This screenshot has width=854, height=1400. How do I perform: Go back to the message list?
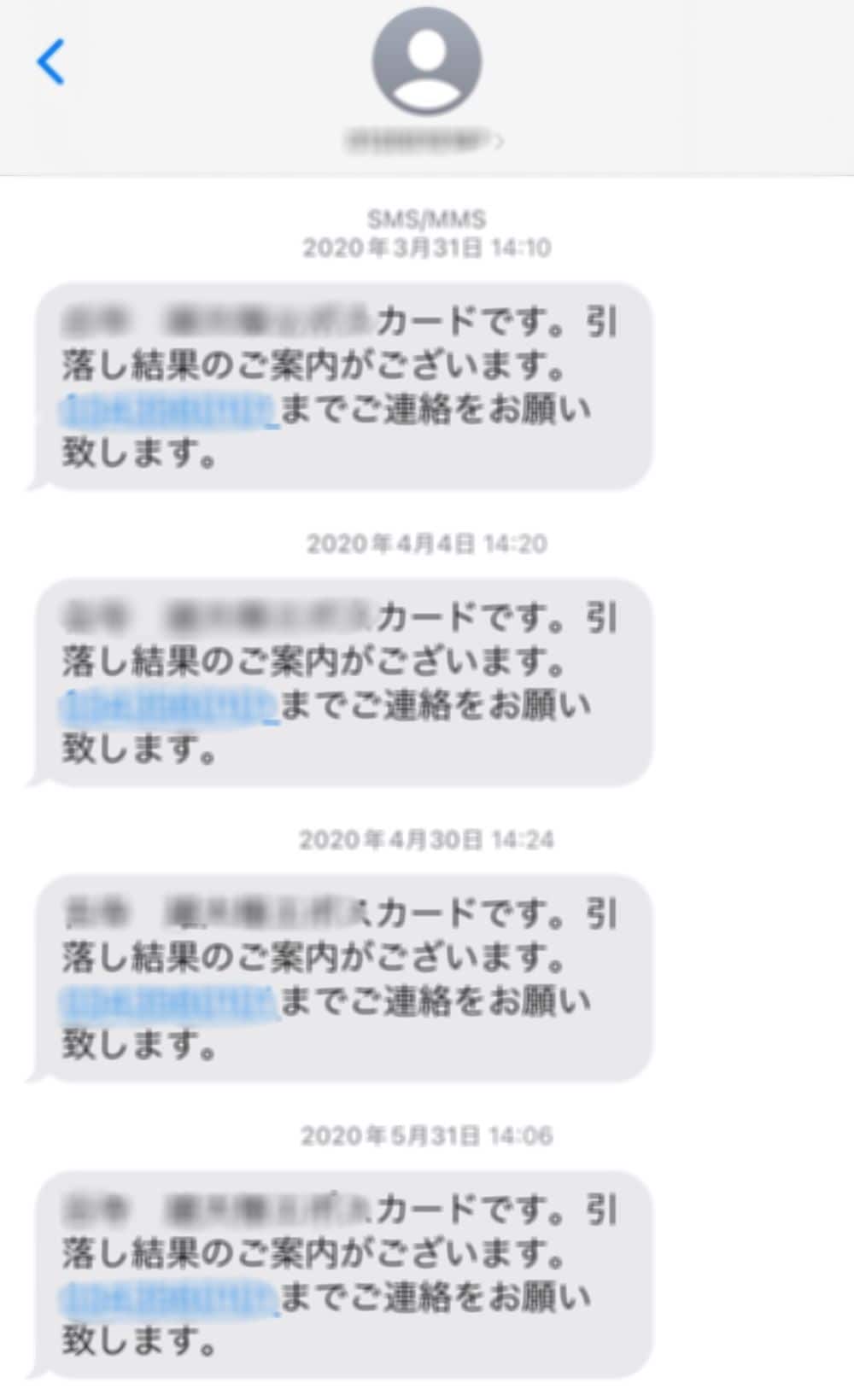pyautogui.click(x=50, y=62)
